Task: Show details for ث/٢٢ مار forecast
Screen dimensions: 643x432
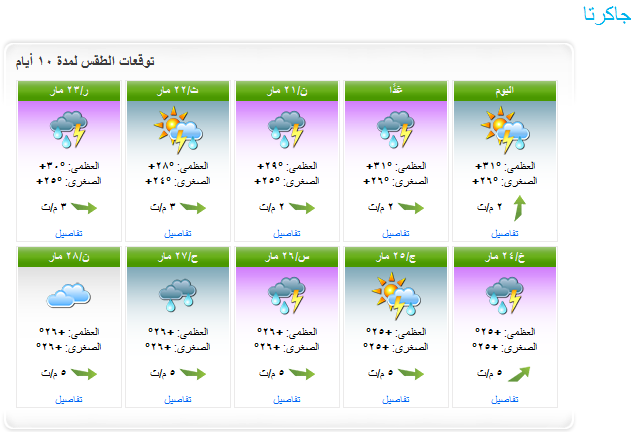Action: (x=177, y=233)
